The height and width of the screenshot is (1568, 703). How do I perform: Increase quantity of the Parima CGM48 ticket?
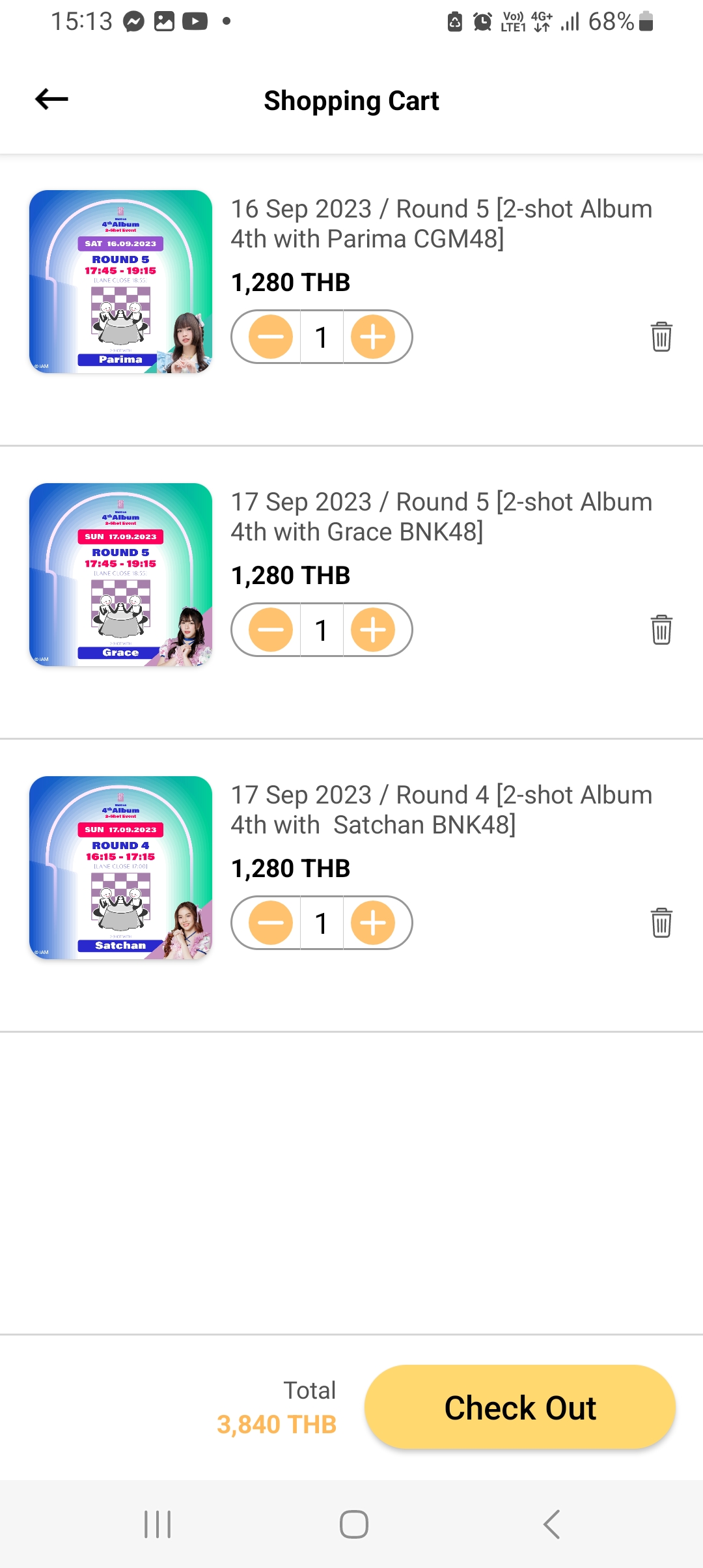pos(373,337)
